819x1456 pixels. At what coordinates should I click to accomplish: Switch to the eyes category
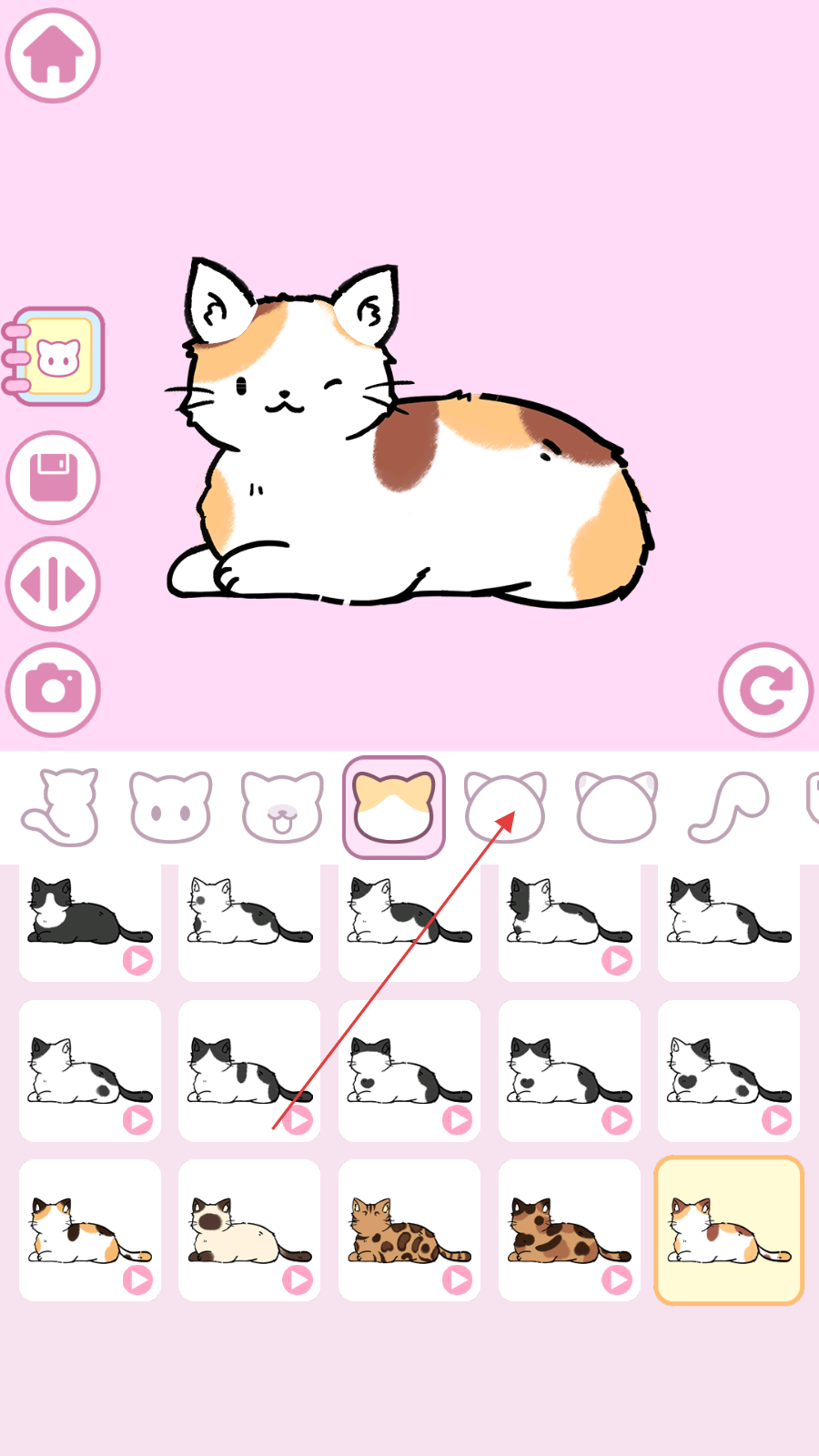tap(171, 807)
